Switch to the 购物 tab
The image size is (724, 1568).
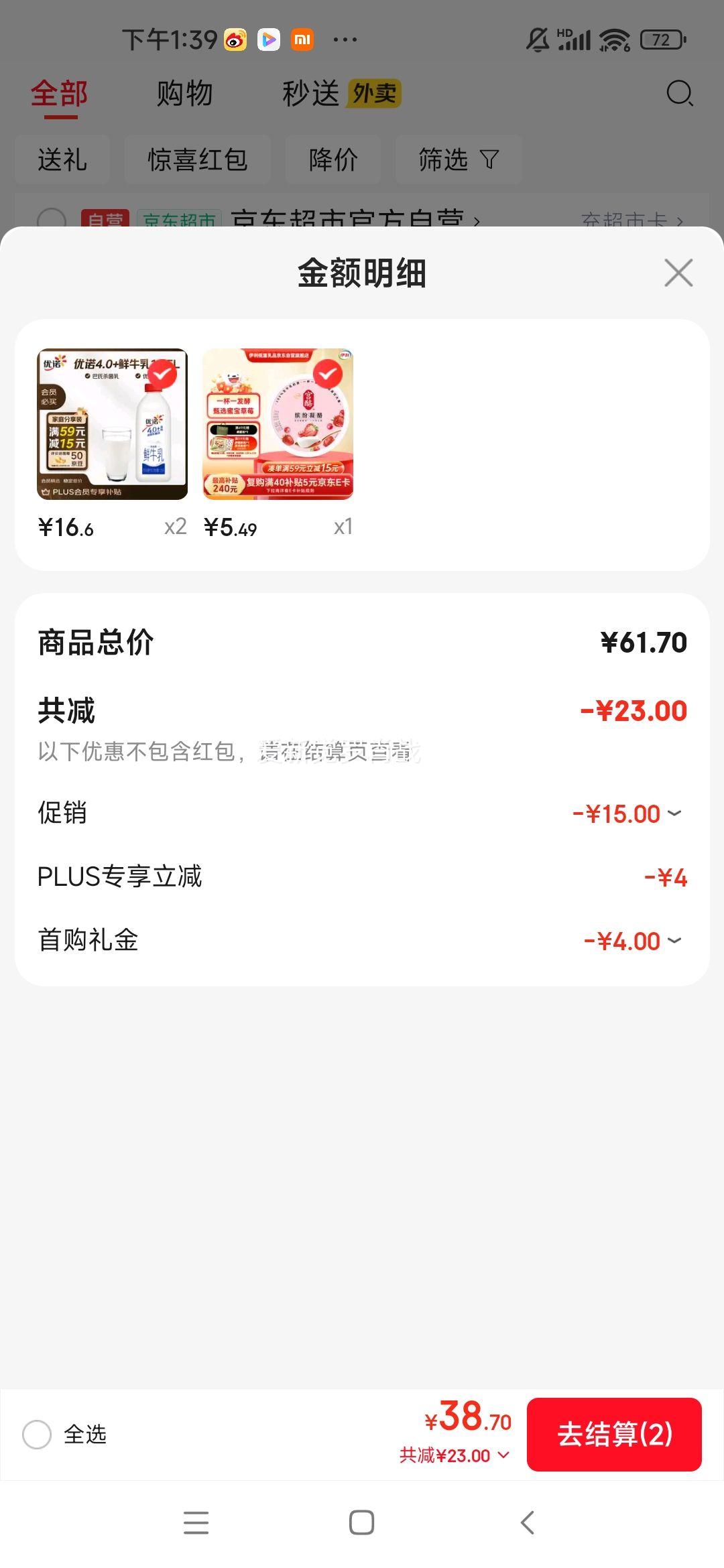pos(184,94)
